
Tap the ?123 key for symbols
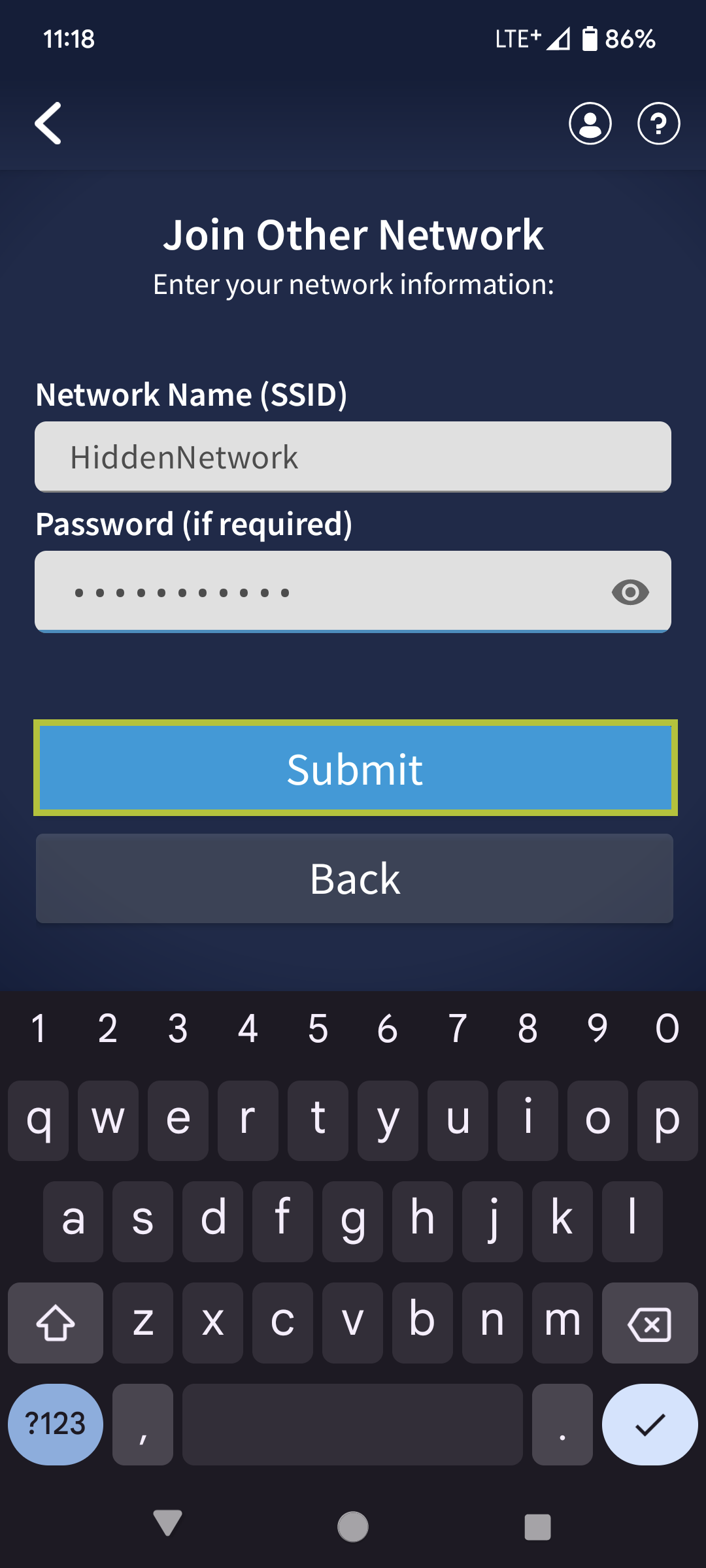coord(55,1425)
